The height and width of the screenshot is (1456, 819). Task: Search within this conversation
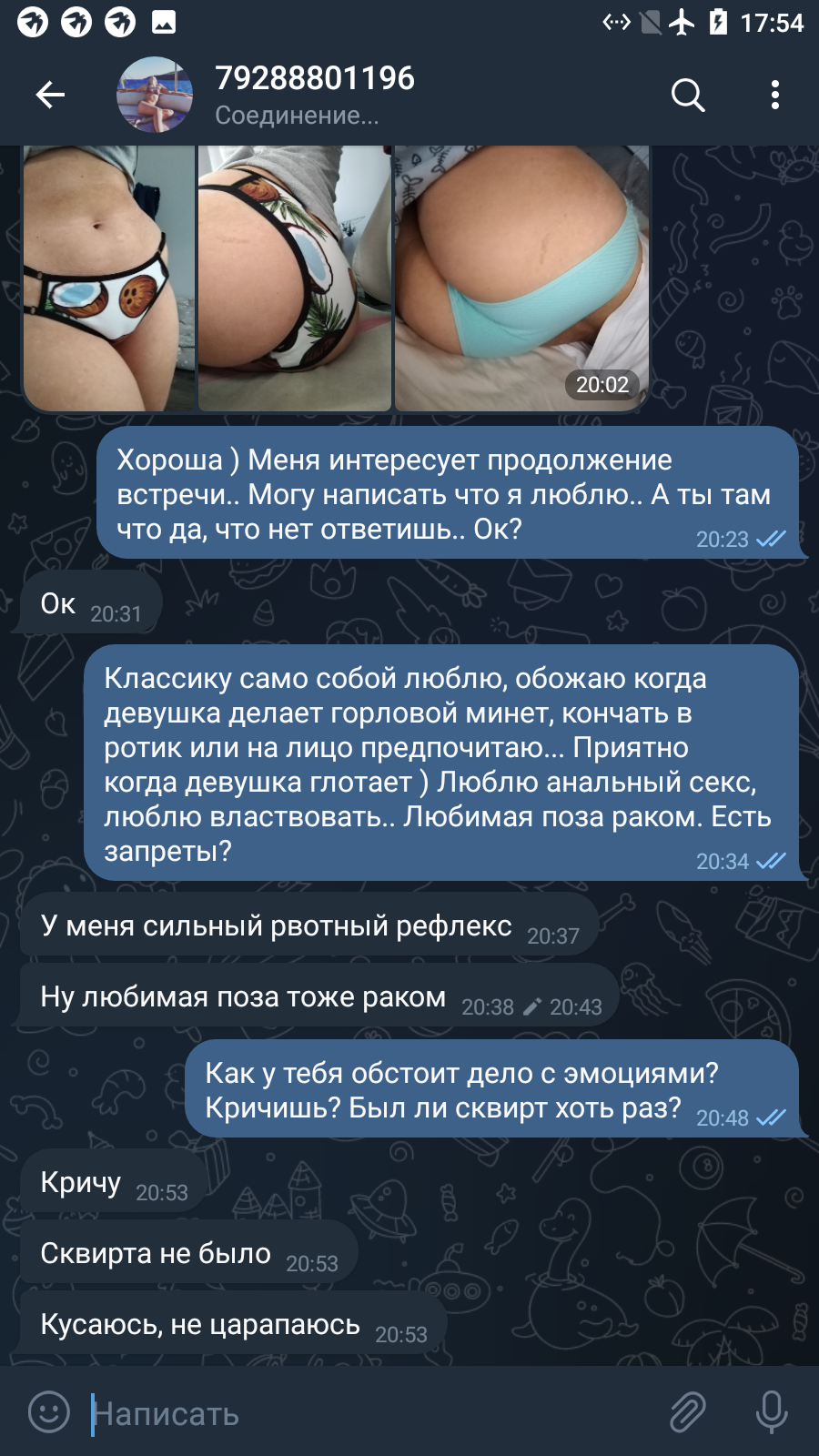pyautogui.click(x=688, y=95)
